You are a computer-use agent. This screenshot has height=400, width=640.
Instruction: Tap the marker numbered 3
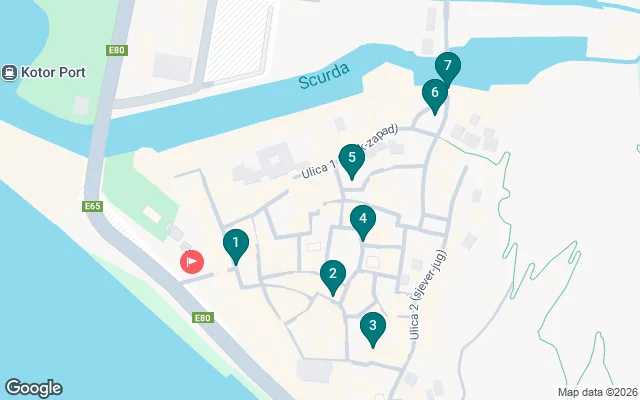pyautogui.click(x=373, y=325)
